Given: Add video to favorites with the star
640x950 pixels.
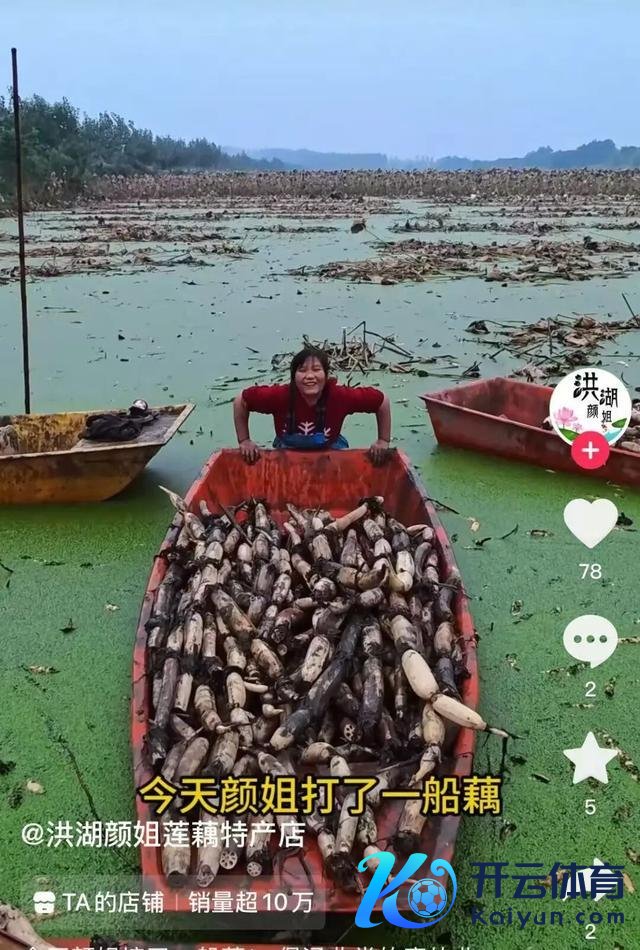Looking at the screenshot, I should pyautogui.click(x=590, y=758).
